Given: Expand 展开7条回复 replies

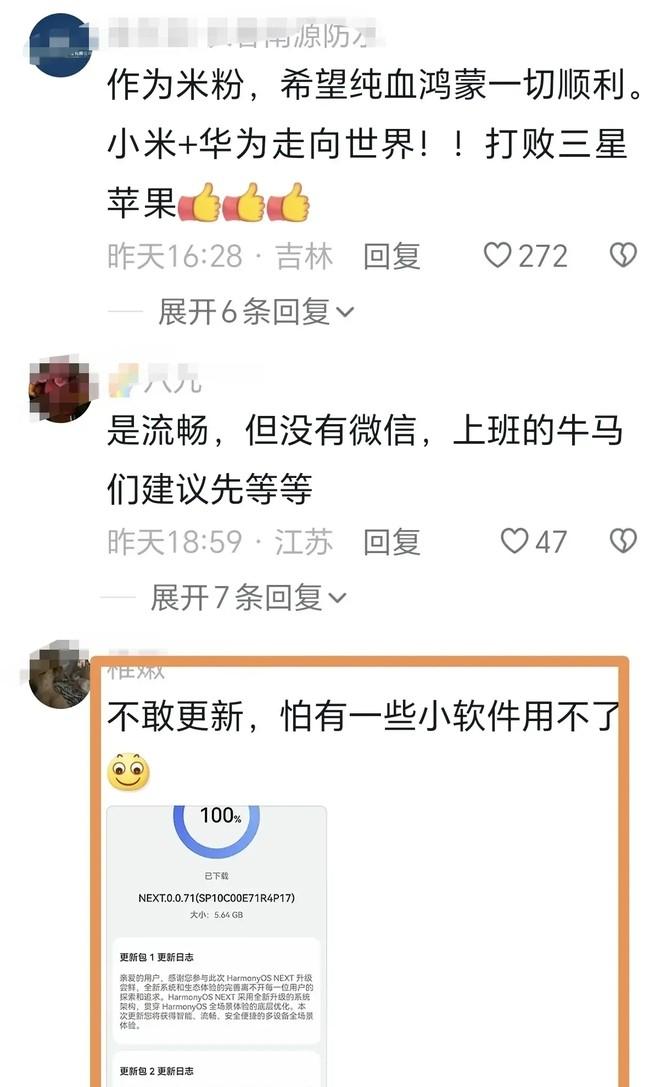Looking at the screenshot, I should tap(248, 598).
